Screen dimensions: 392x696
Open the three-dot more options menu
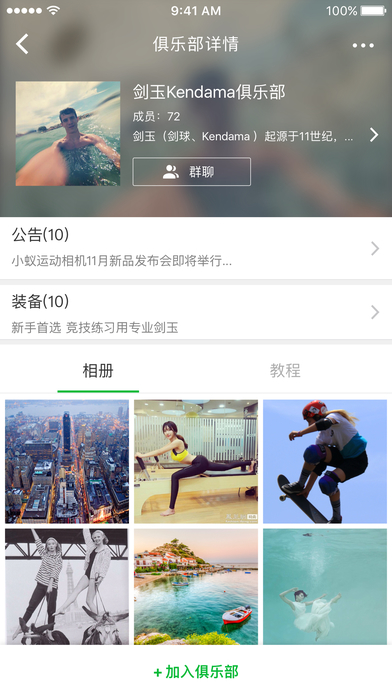[x=363, y=45]
